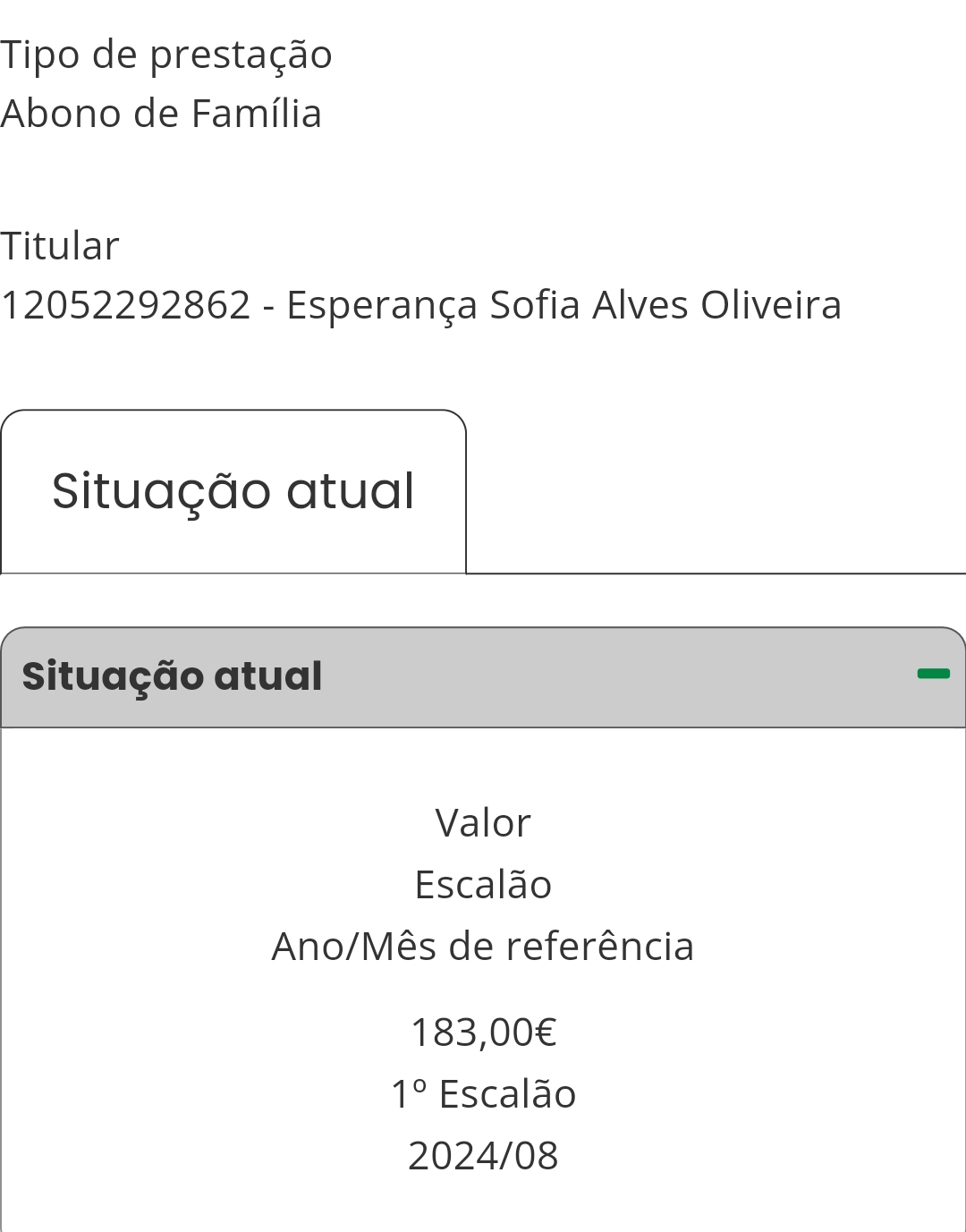Collapse the Situação atual section
Viewport: 966px width, 1232px height.
click(x=933, y=675)
